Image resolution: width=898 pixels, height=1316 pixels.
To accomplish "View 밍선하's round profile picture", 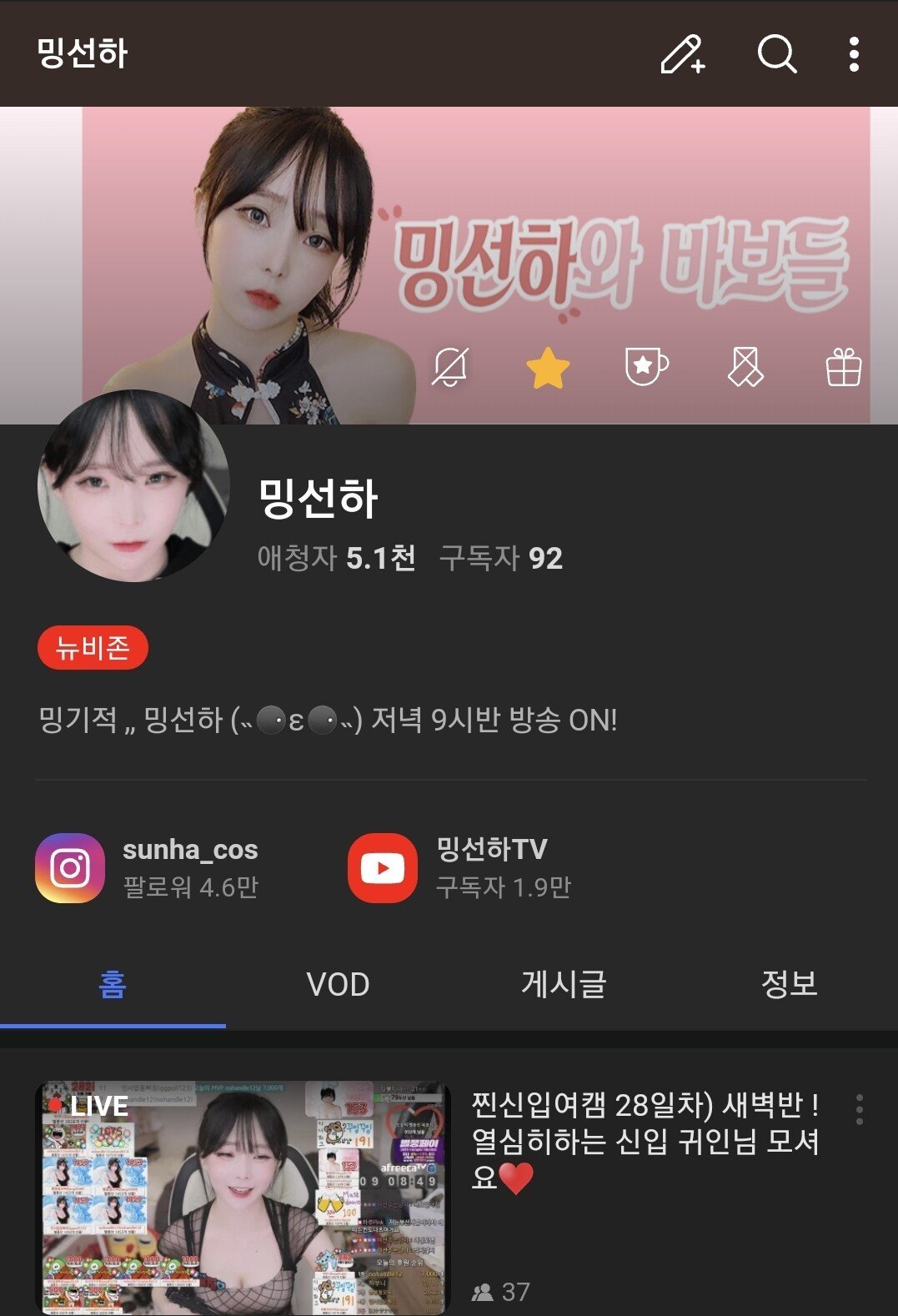I will [x=133, y=485].
